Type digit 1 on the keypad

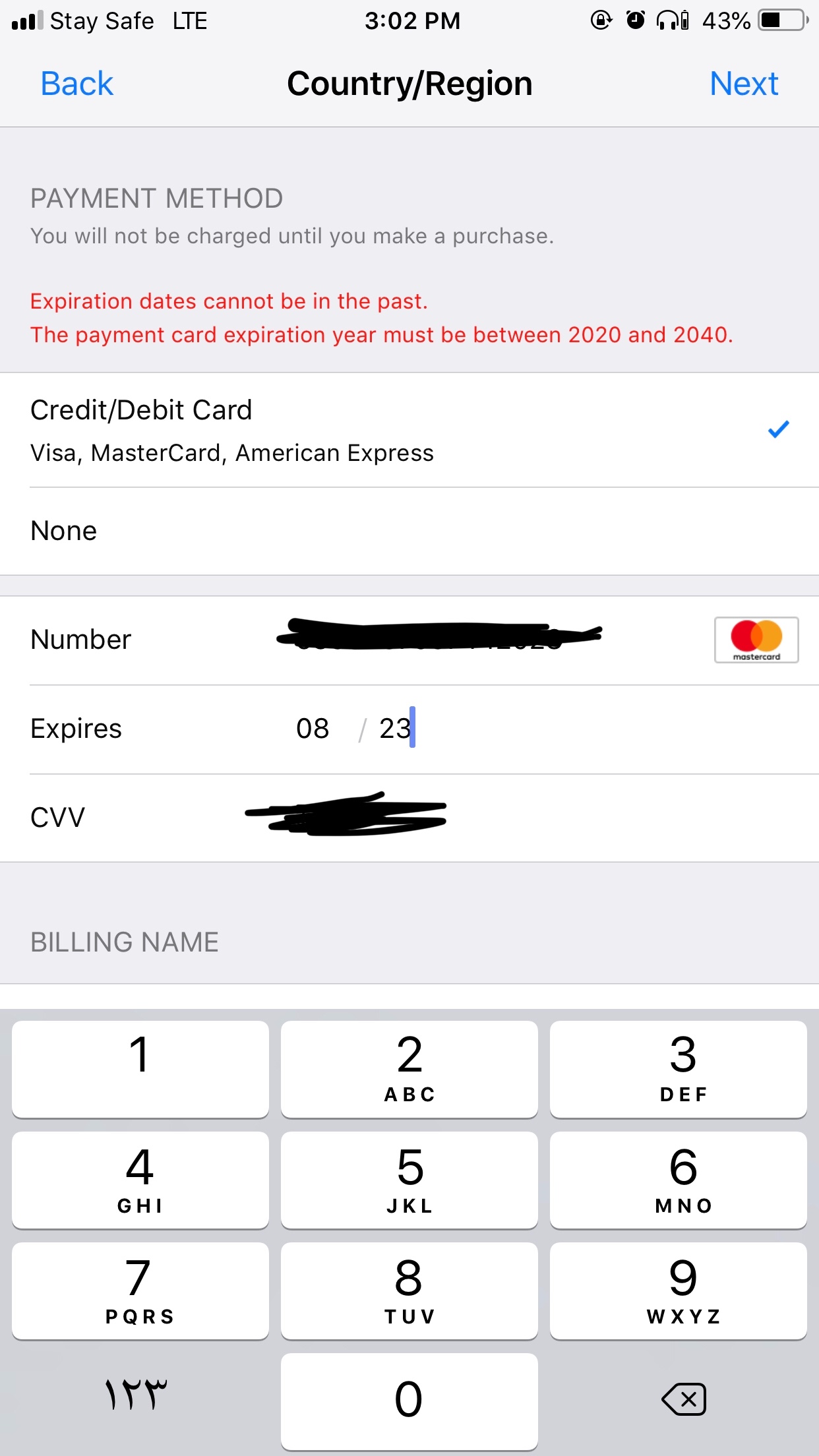pos(140,1068)
